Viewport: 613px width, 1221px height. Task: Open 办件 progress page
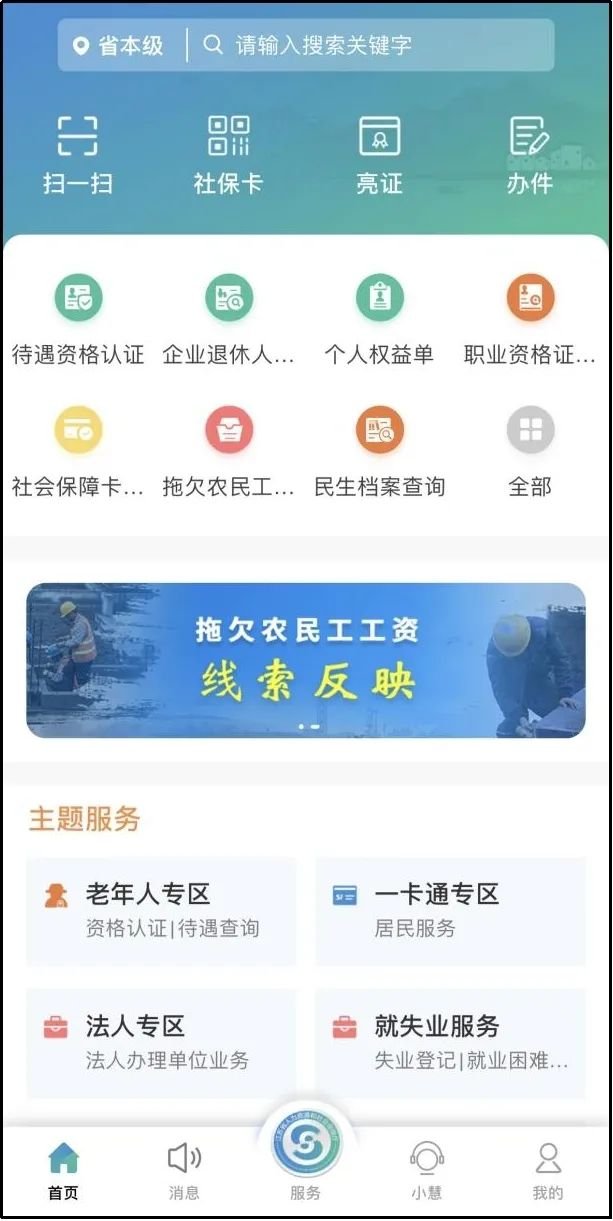529,154
